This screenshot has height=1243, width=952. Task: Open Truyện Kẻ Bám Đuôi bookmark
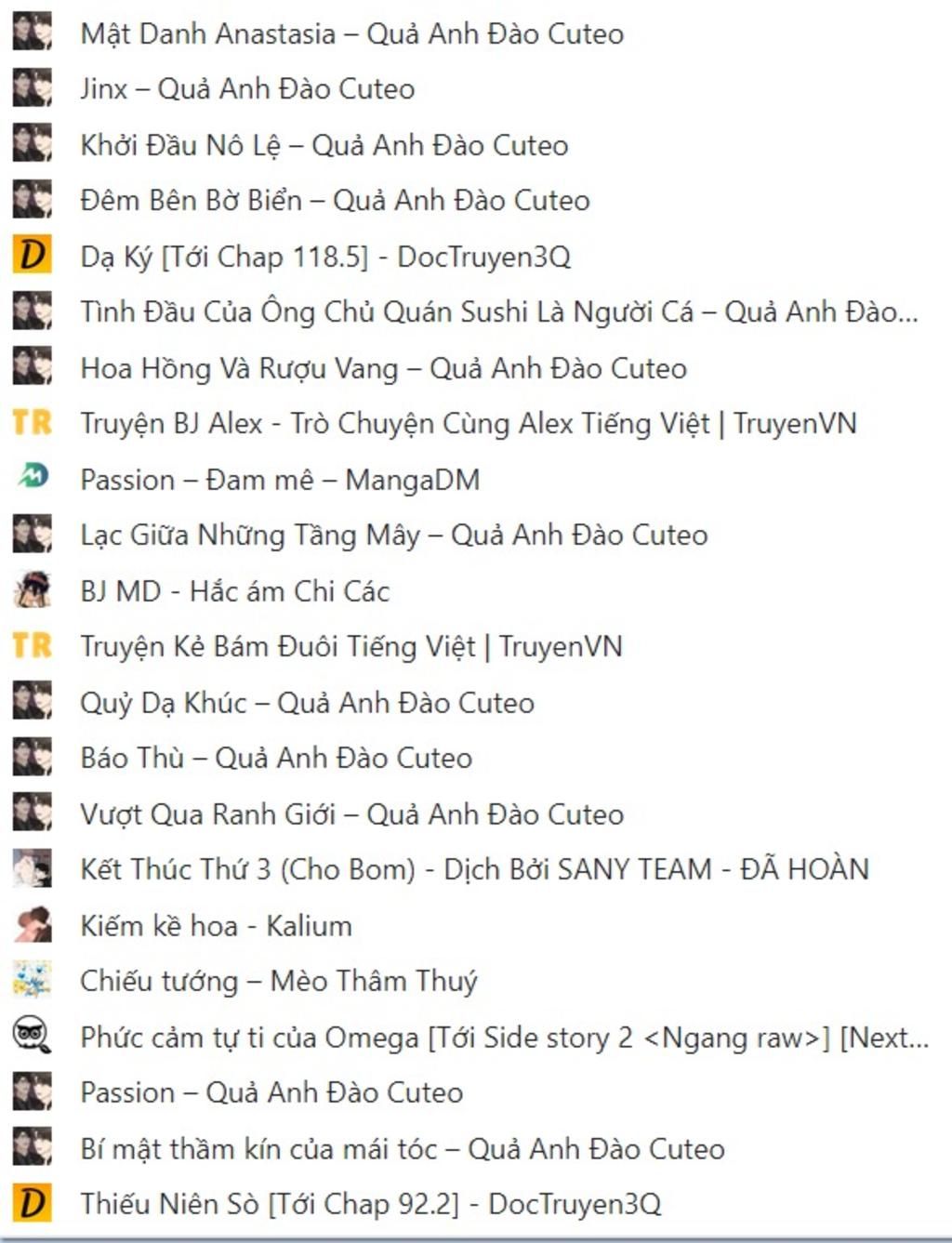pos(350,647)
